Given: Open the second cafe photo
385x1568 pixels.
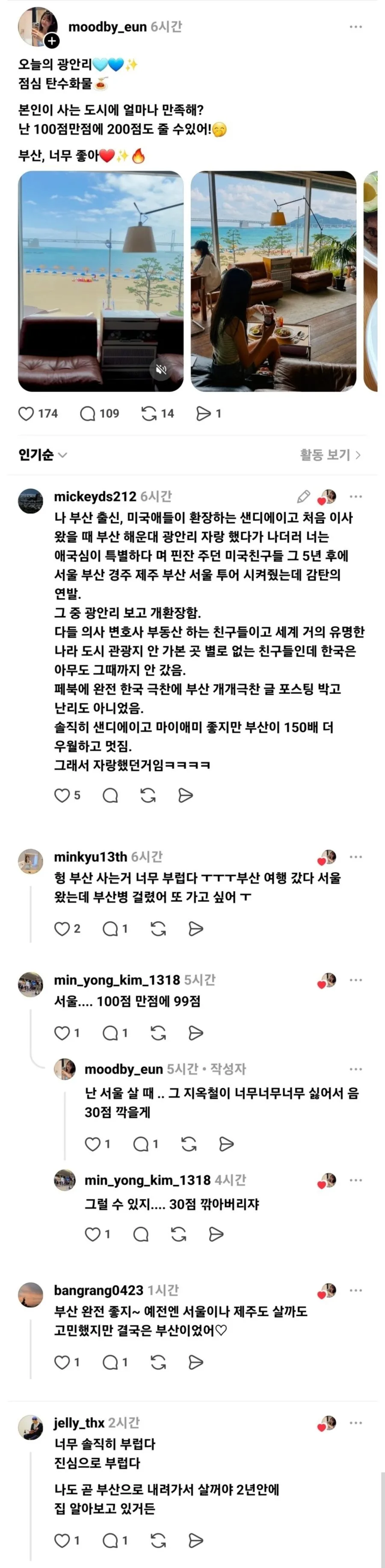Looking at the screenshot, I should tap(274, 281).
